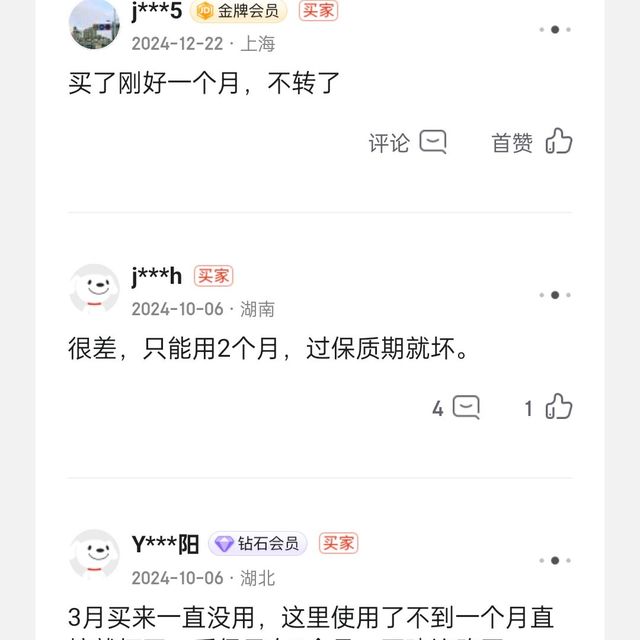Open j***h's profile avatar
Screen dimensions: 640x640
(94, 289)
